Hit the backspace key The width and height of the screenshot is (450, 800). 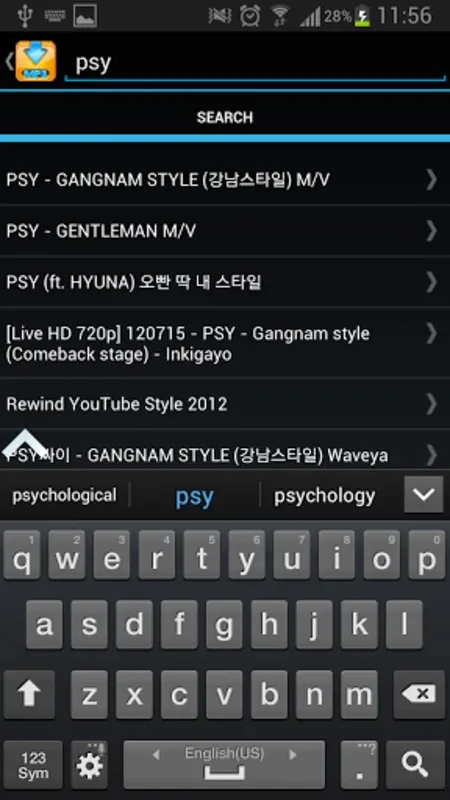[419, 694]
